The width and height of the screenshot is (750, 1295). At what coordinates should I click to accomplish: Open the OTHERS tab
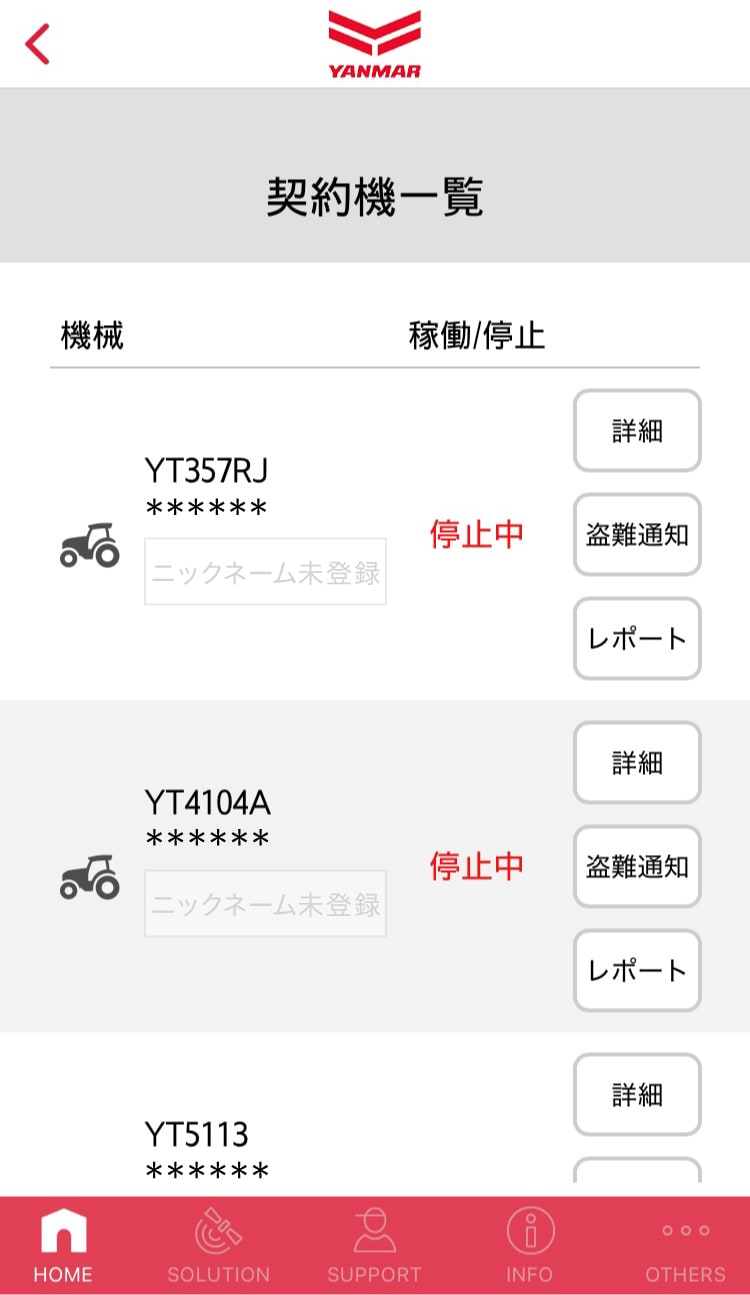point(685,1245)
